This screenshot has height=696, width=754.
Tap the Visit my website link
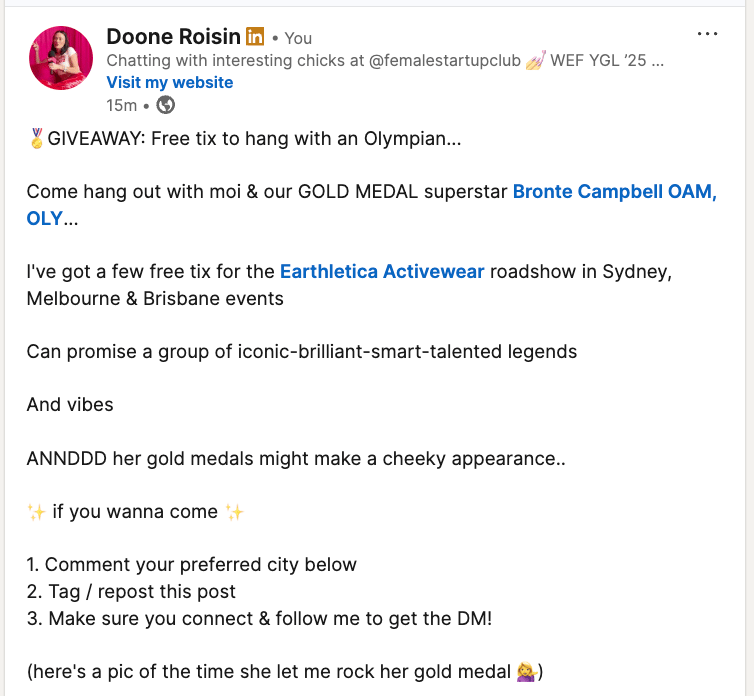(x=169, y=82)
